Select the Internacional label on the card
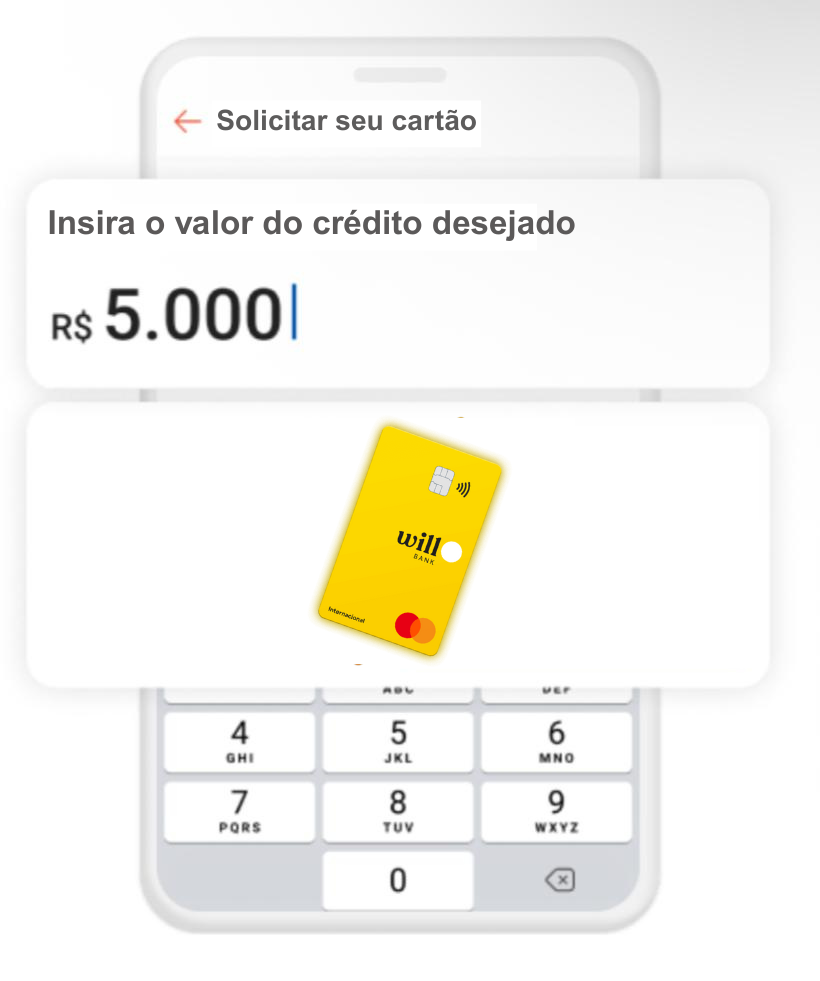The width and height of the screenshot is (820, 981). point(345,616)
